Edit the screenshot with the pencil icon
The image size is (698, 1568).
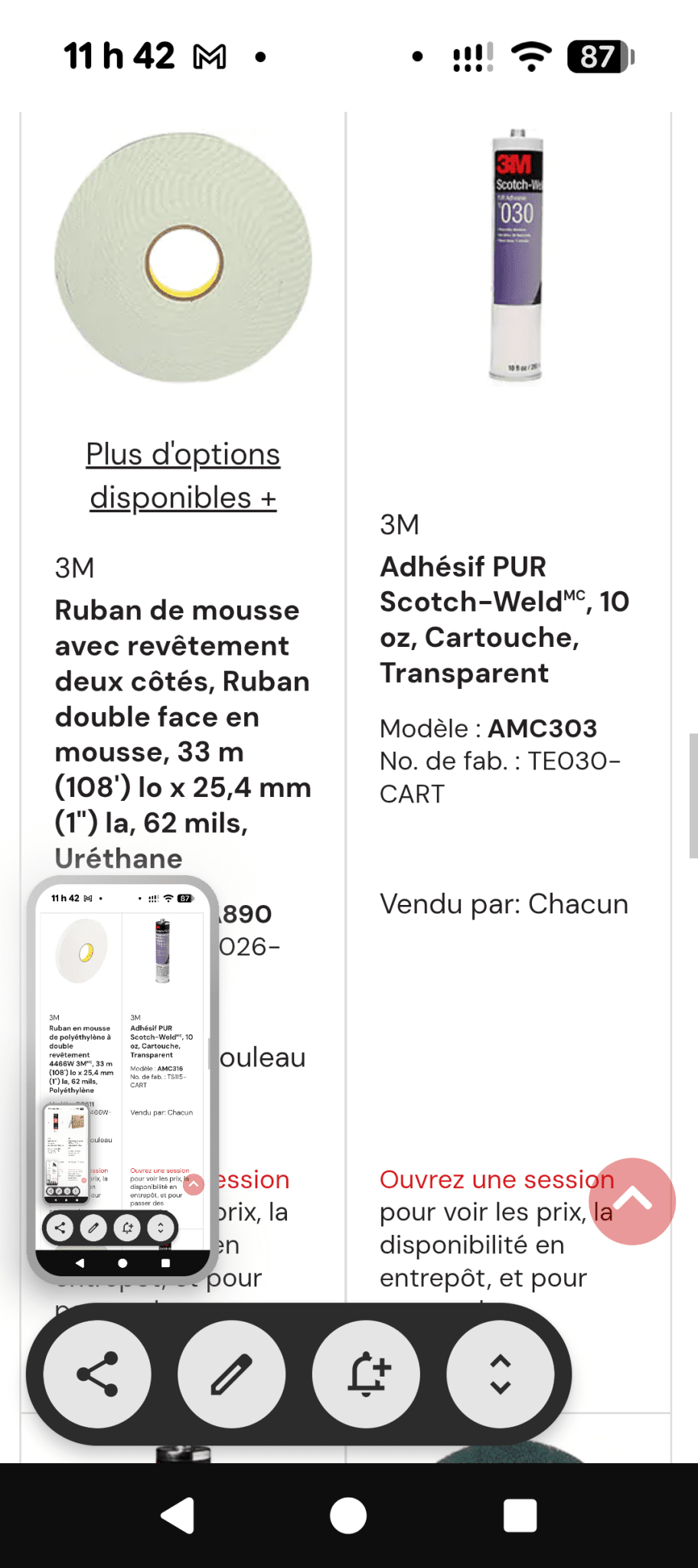tap(231, 1373)
